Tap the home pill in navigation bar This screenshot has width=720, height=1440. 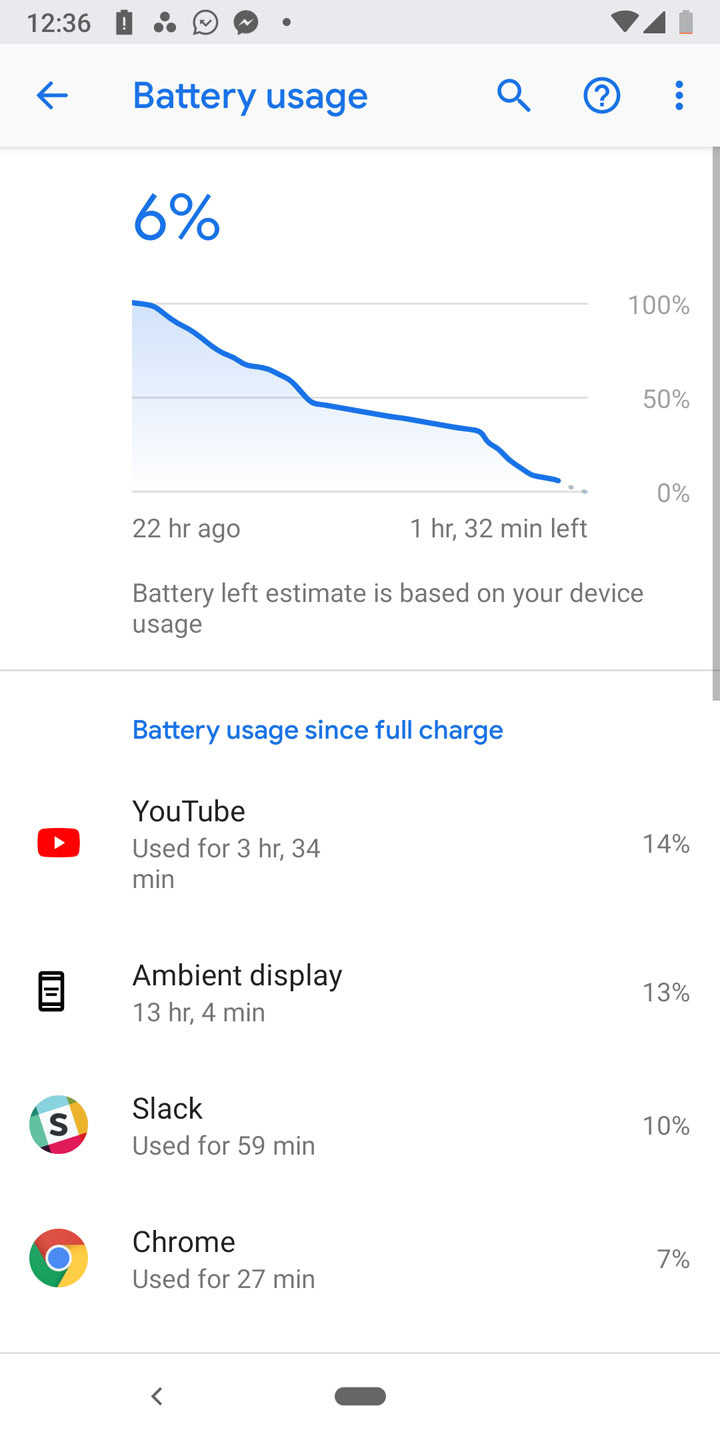coord(360,1397)
